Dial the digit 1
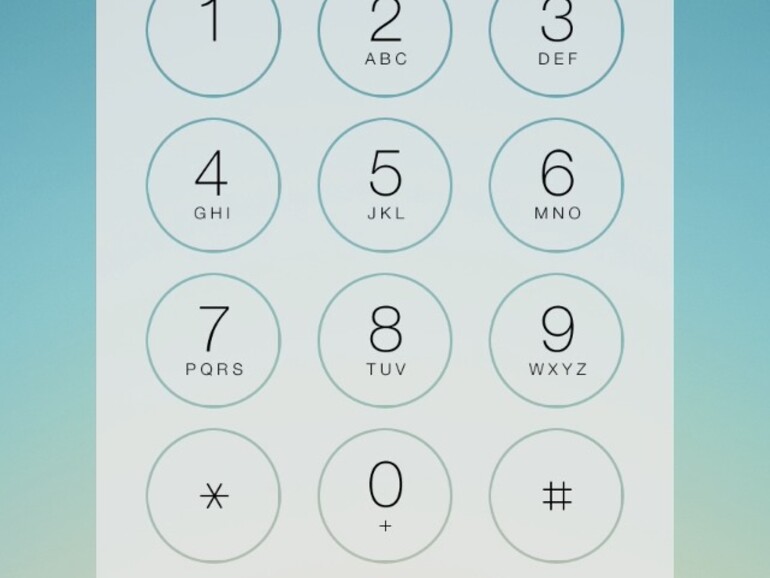 click(x=213, y=32)
